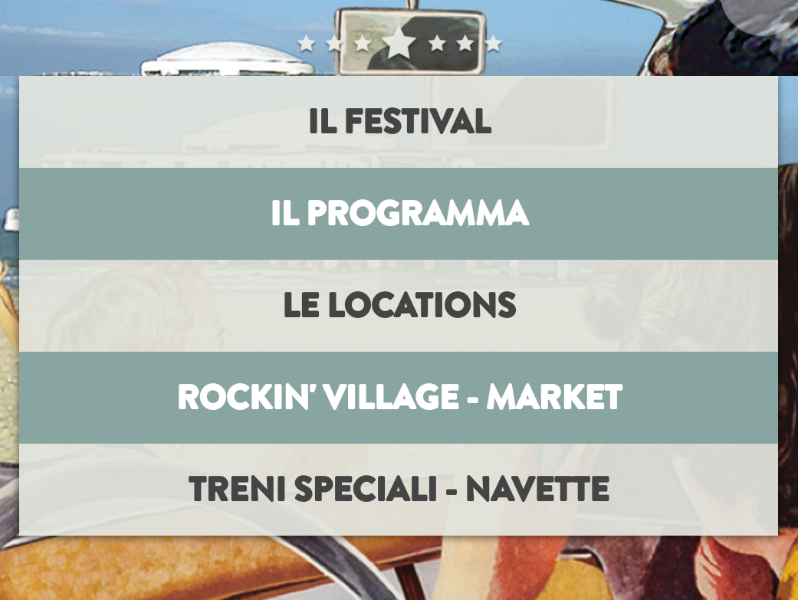This screenshot has width=800, height=600.
Task: Go to Rockin' Village - Market
Action: (x=399, y=397)
